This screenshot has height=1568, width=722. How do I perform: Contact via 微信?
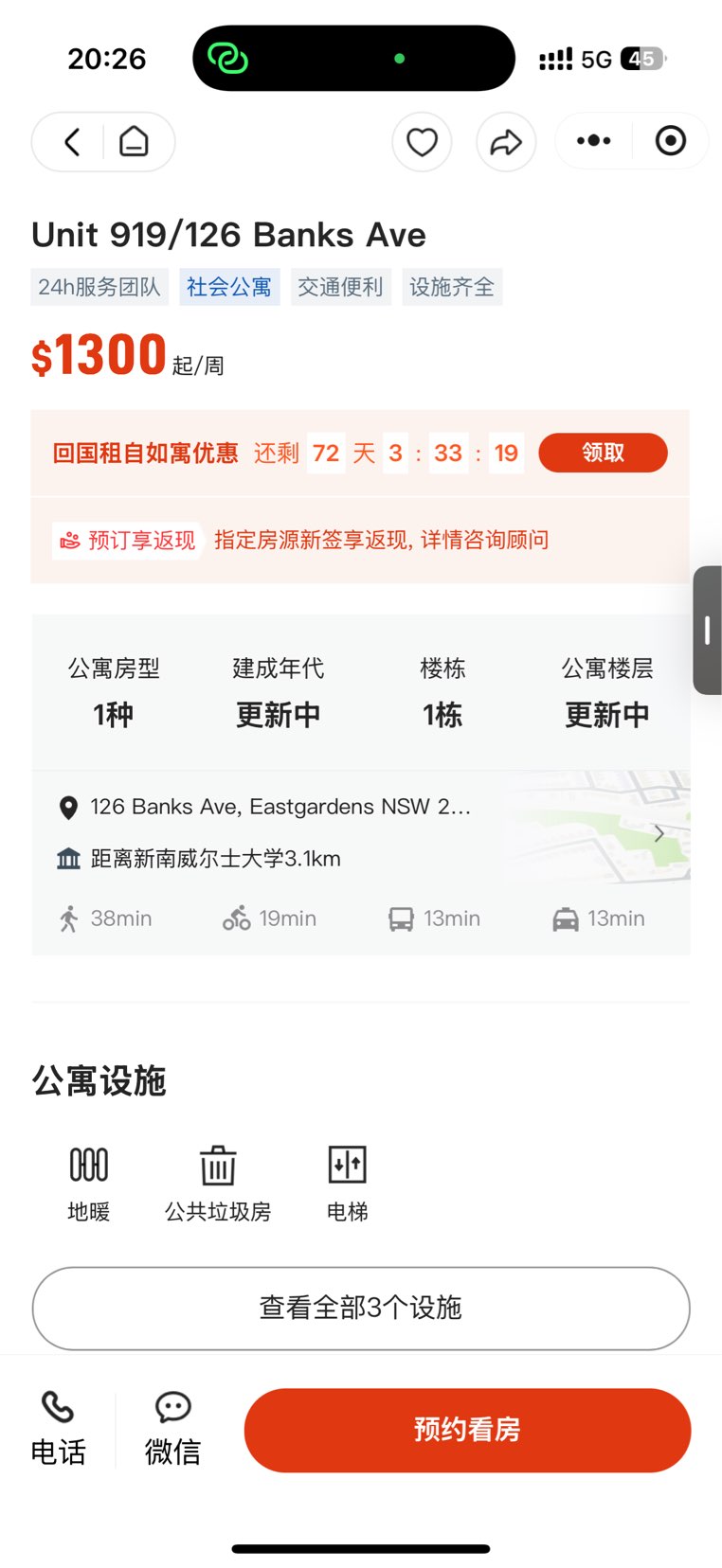pos(172,1429)
